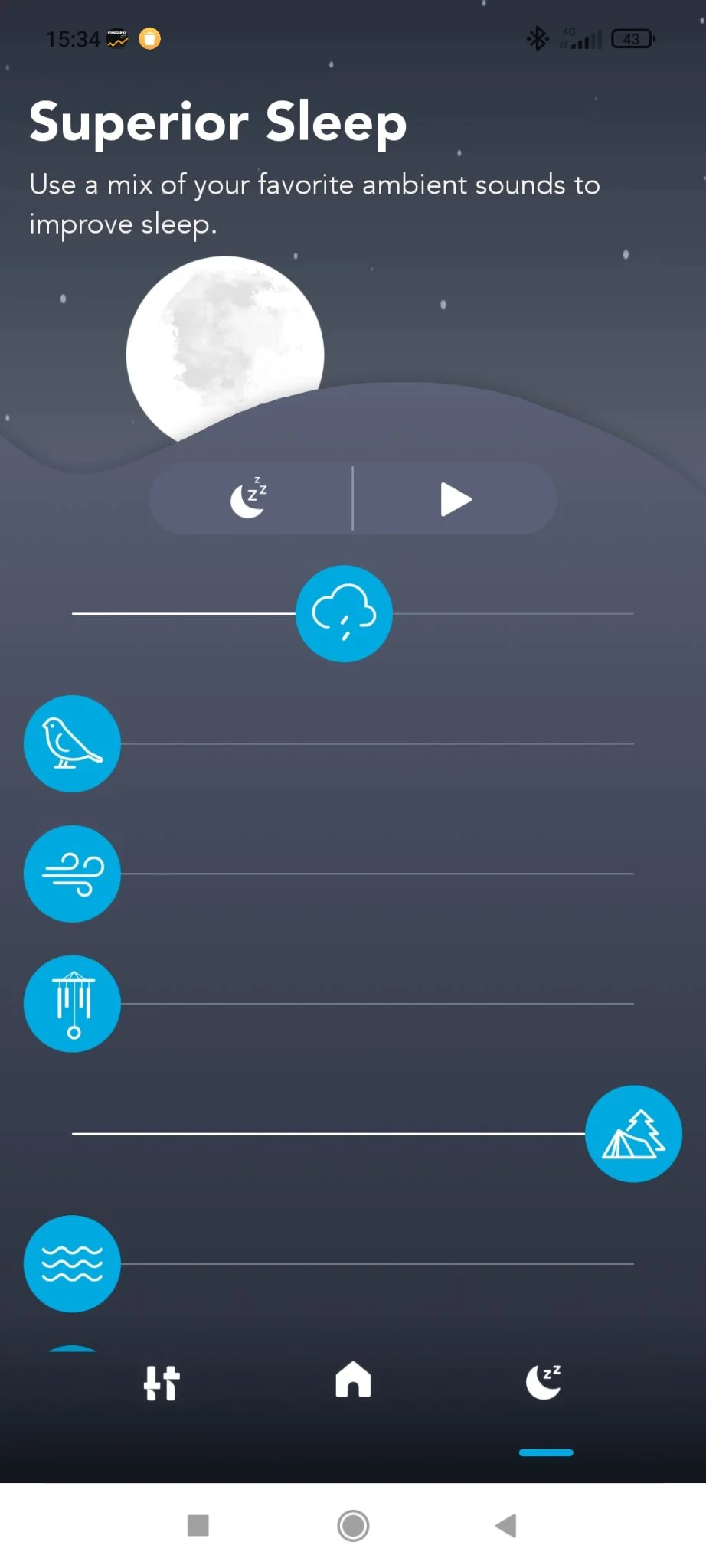
Task: Tap the rain cloud sound slider
Action: pos(344,614)
